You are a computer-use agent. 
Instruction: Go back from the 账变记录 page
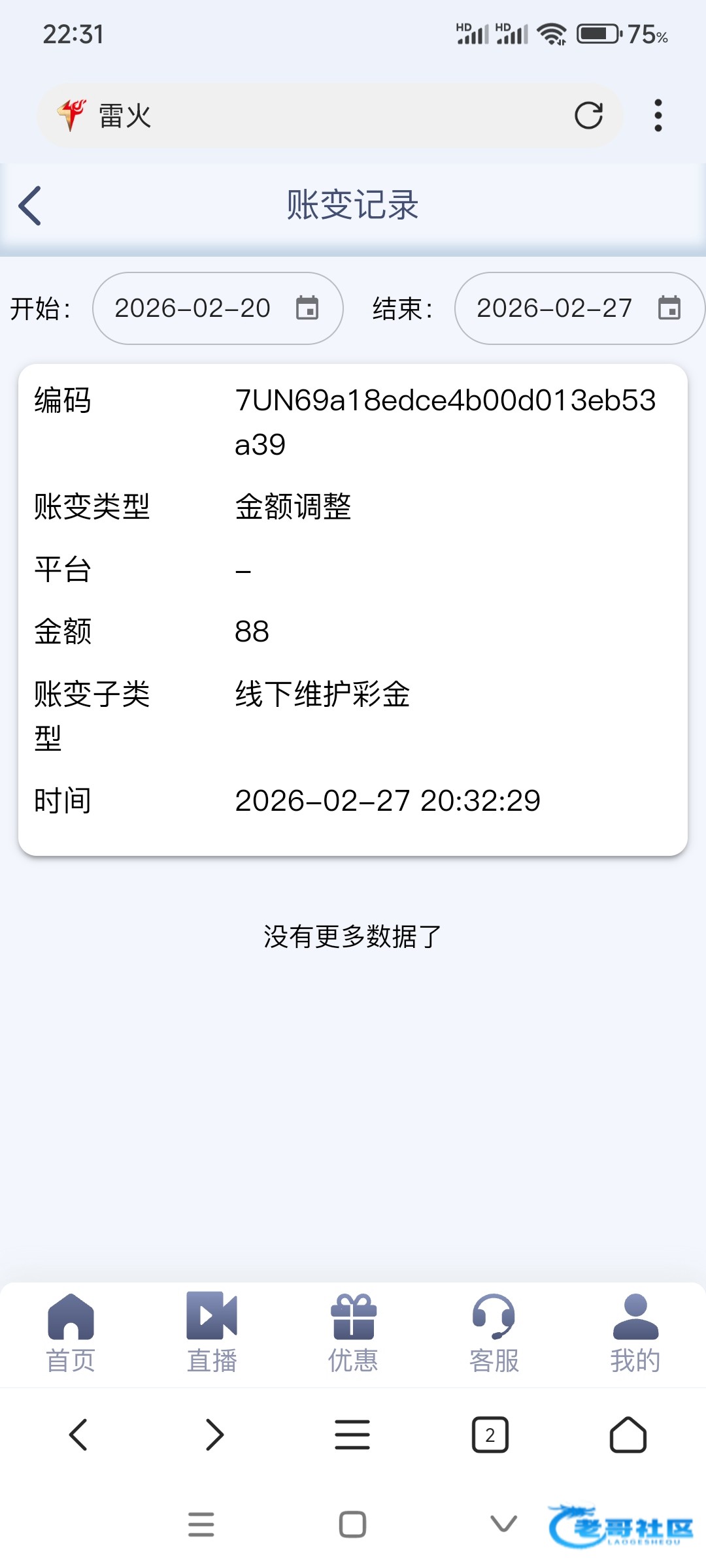tap(30, 206)
